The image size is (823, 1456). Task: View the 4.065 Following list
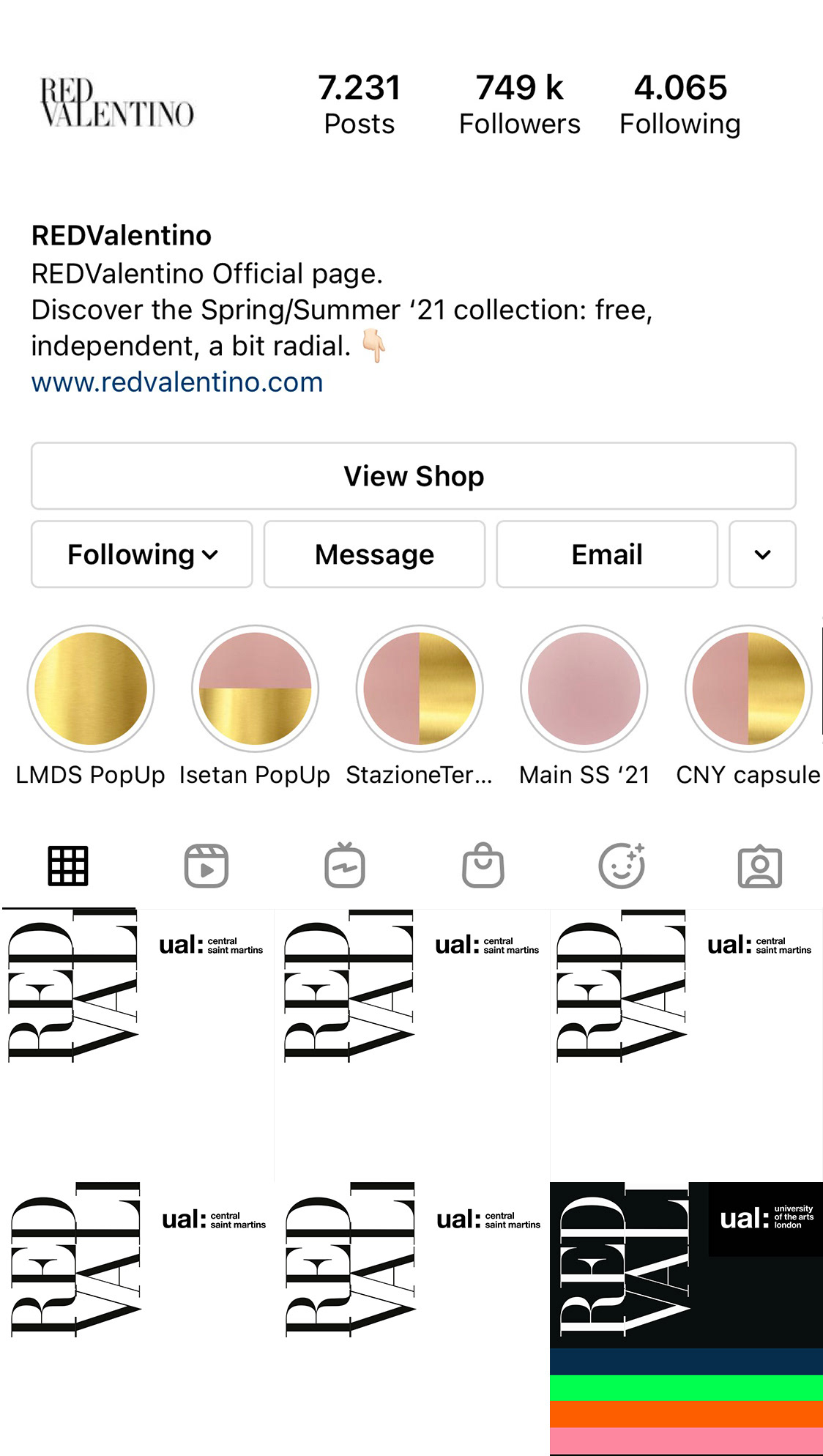pyautogui.click(x=680, y=105)
